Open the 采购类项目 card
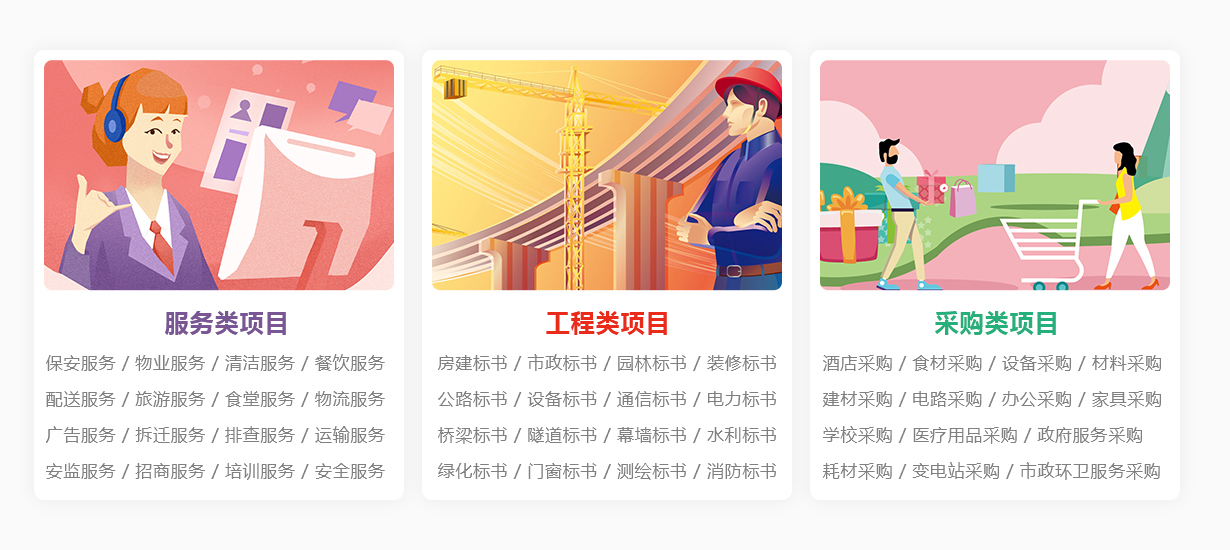 [x=996, y=324]
